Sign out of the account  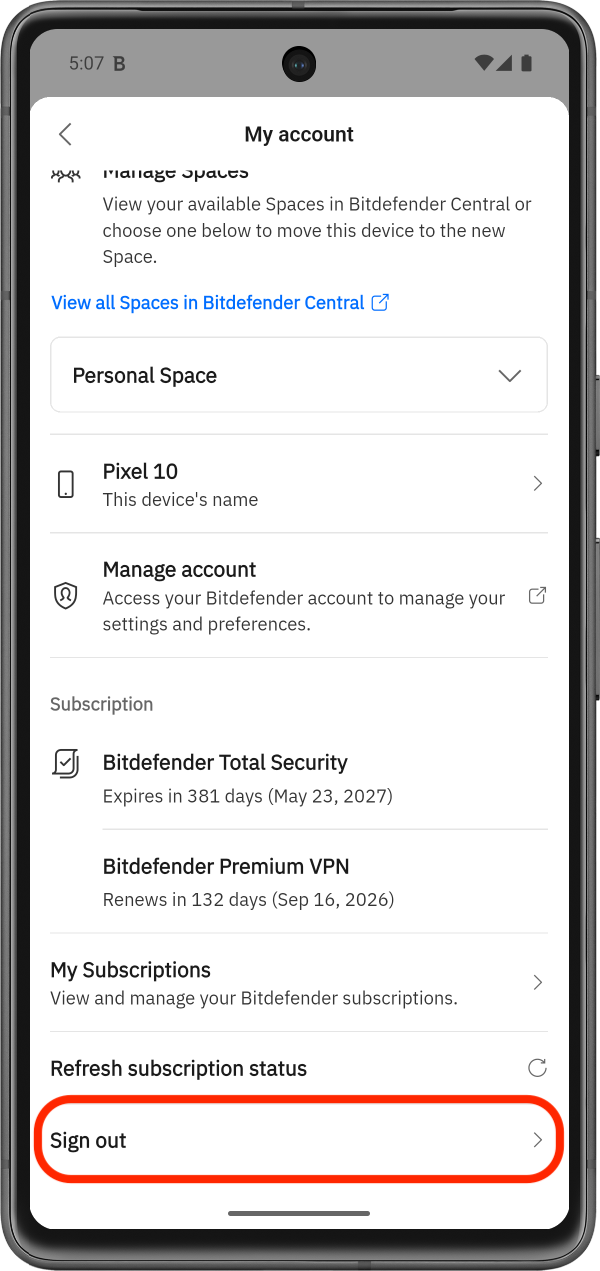(x=299, y=1140)
